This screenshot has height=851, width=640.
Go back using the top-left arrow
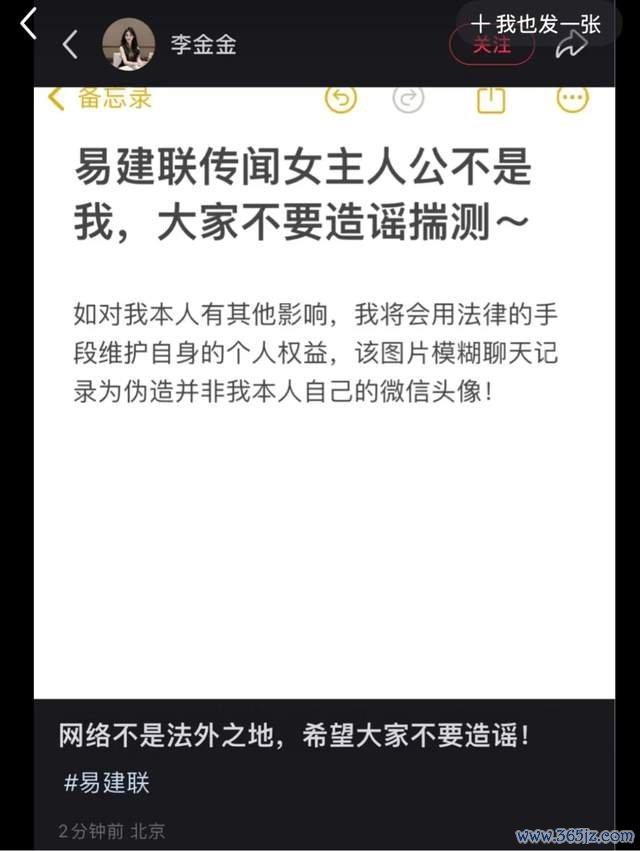click(x=27, y=22)
